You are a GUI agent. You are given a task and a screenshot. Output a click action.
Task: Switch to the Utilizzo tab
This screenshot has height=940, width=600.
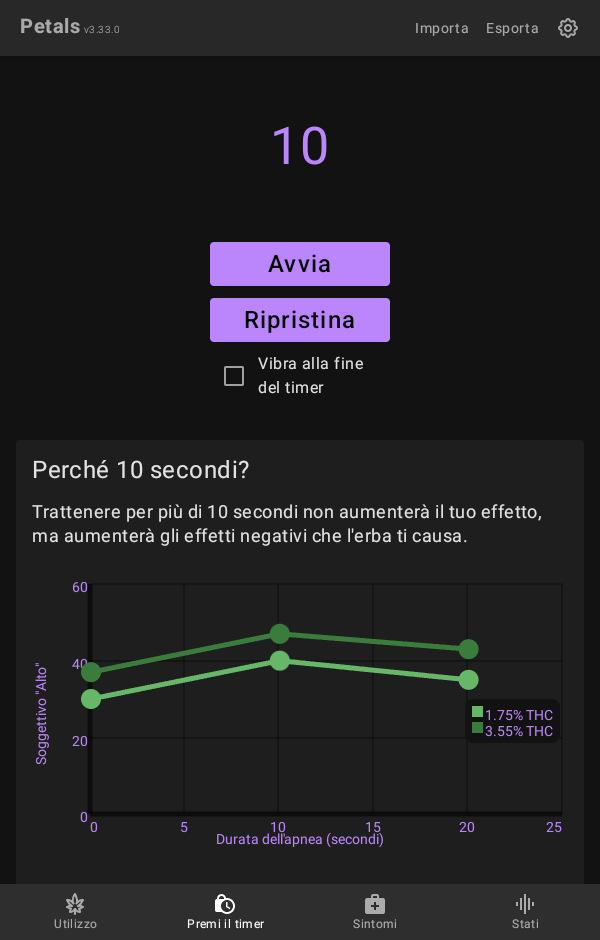tap(75, 911)
